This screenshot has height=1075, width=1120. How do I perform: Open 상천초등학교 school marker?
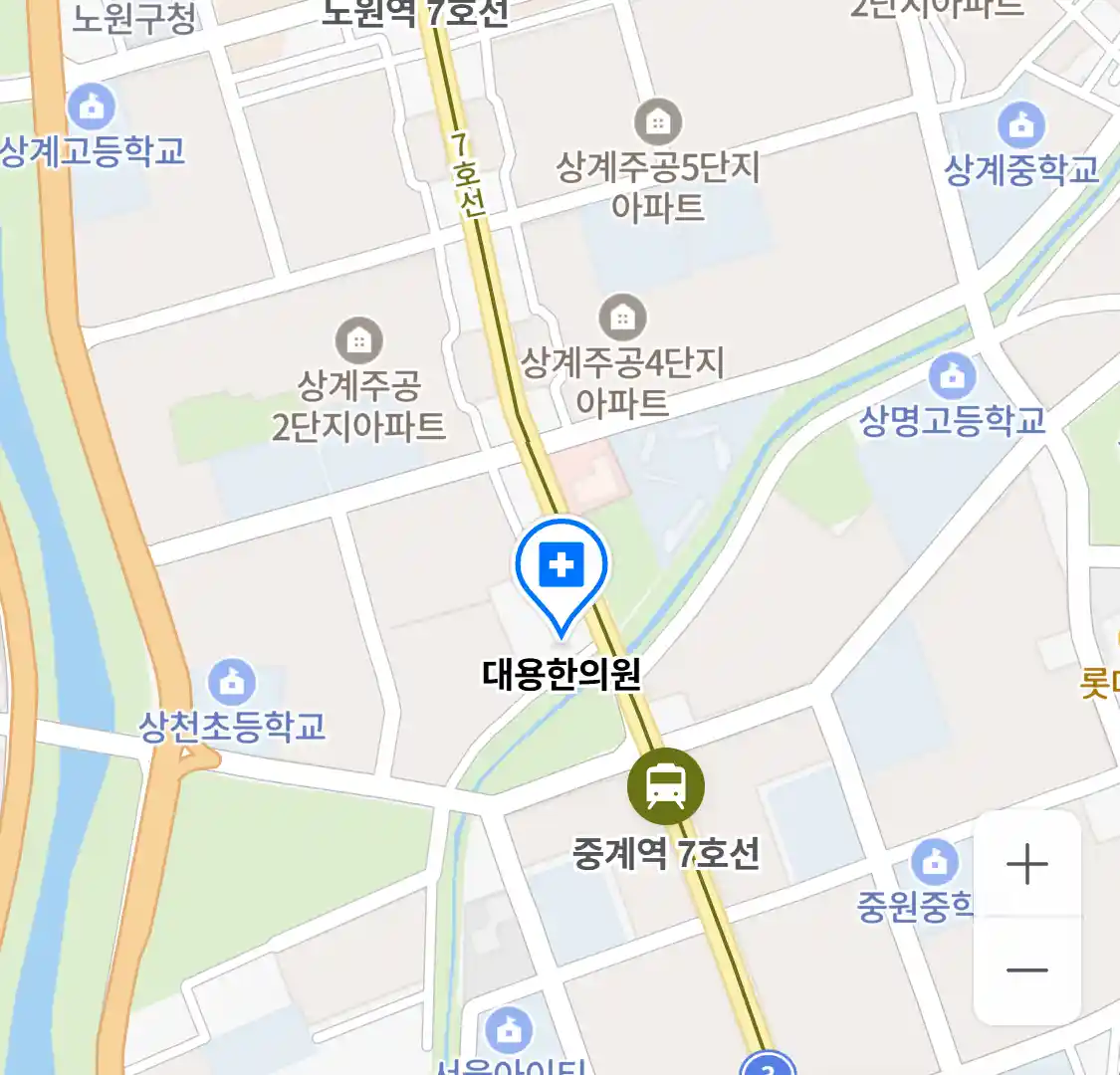232,683
